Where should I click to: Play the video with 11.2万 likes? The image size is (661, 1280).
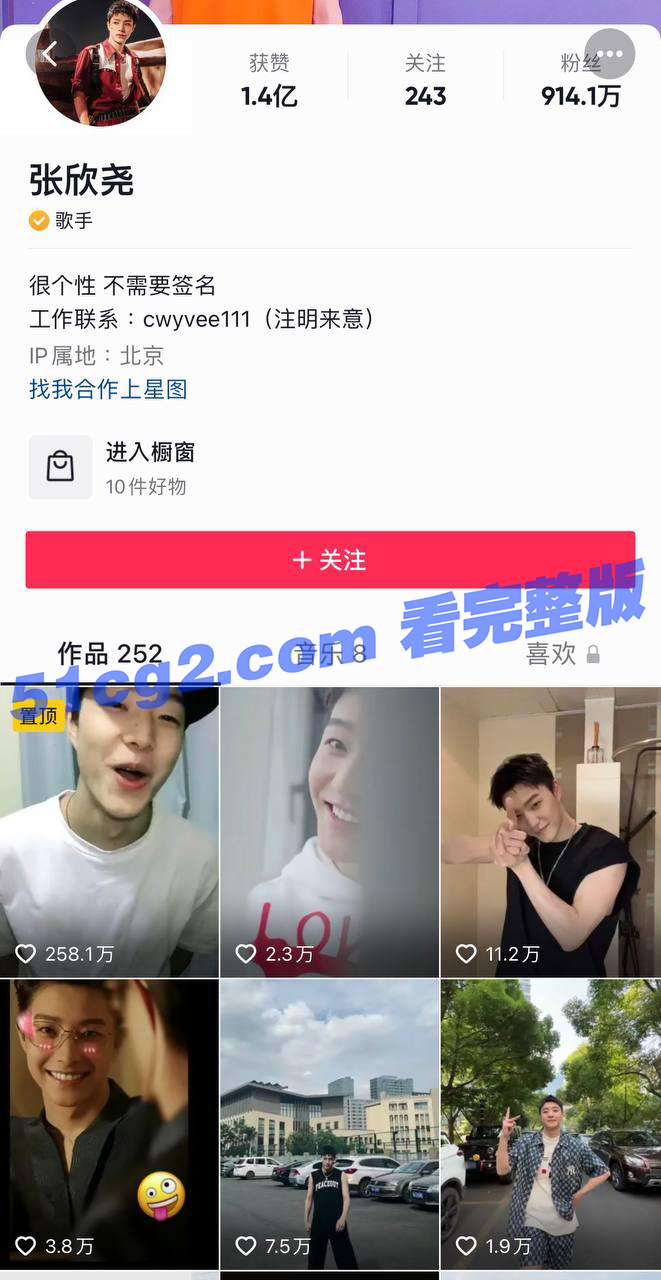(x=550, y=832)
